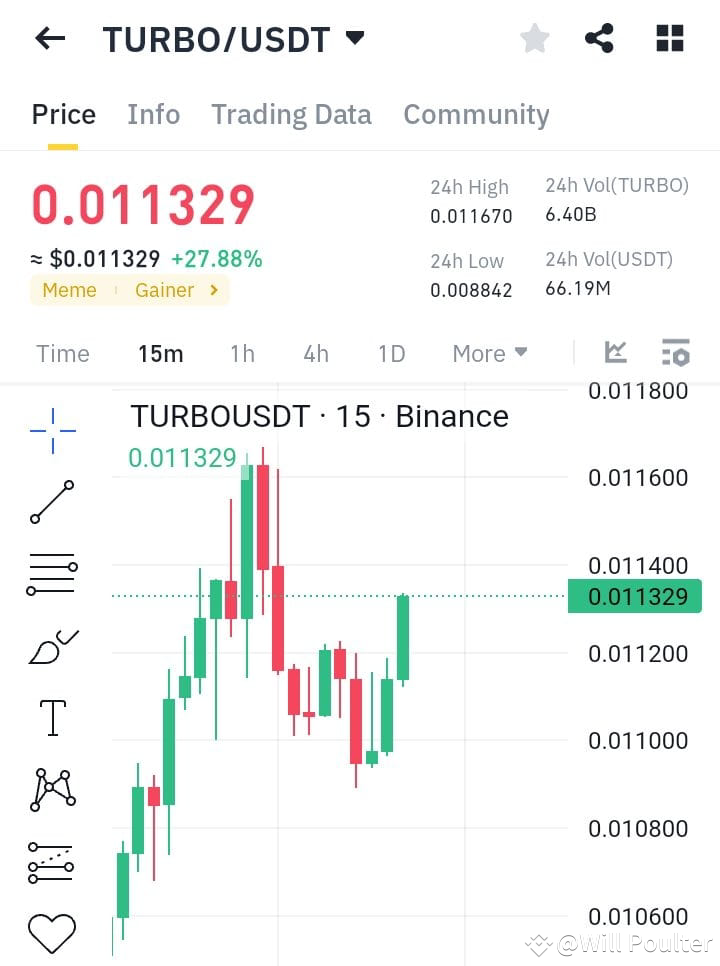Open the XABCD pattern tool
Screen dimensions: 720x966
click(52, 789)
